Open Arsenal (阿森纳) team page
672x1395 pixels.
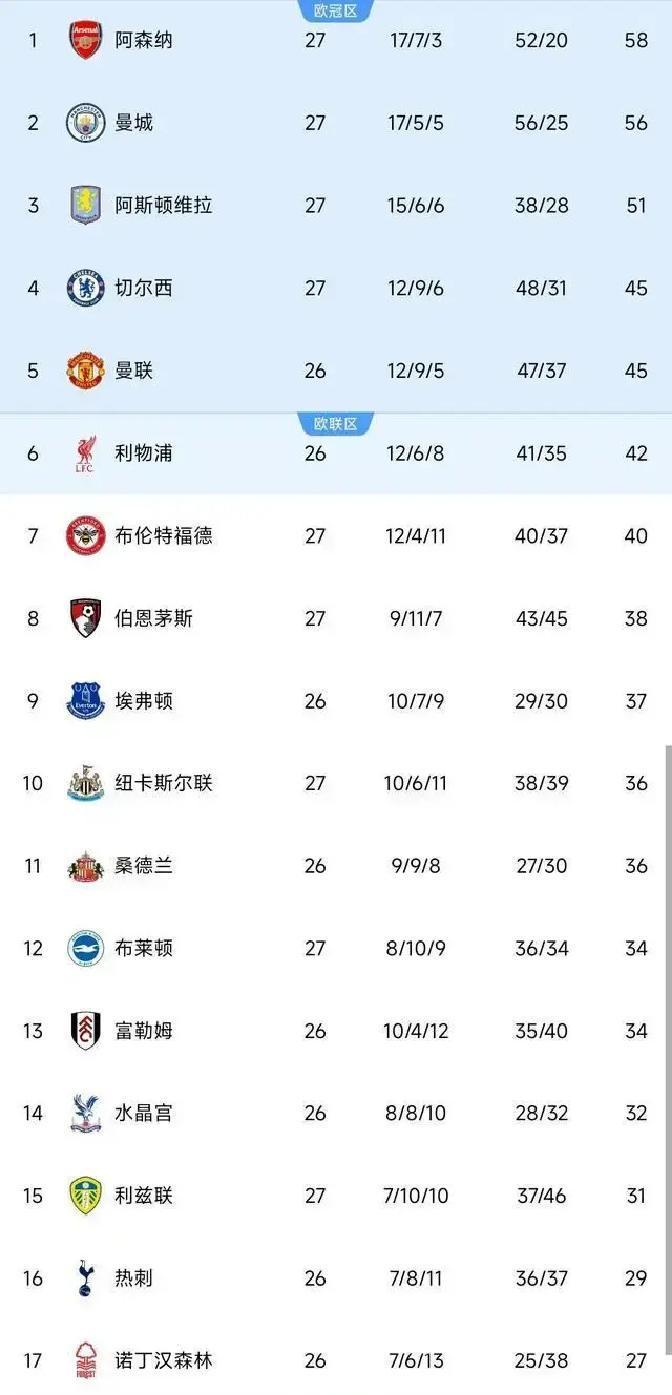(x=143, y=41)
